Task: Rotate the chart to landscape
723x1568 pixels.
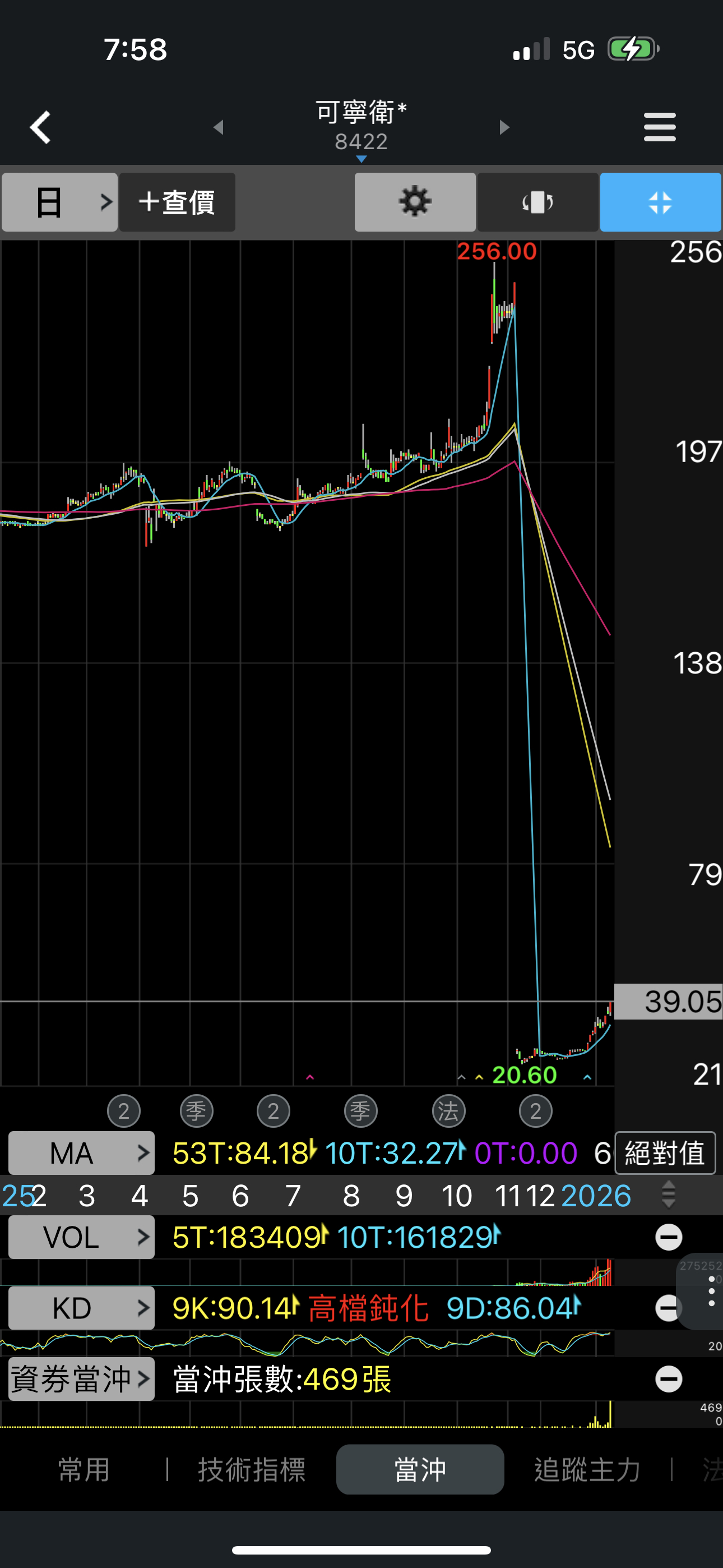Action: (537, 202)
